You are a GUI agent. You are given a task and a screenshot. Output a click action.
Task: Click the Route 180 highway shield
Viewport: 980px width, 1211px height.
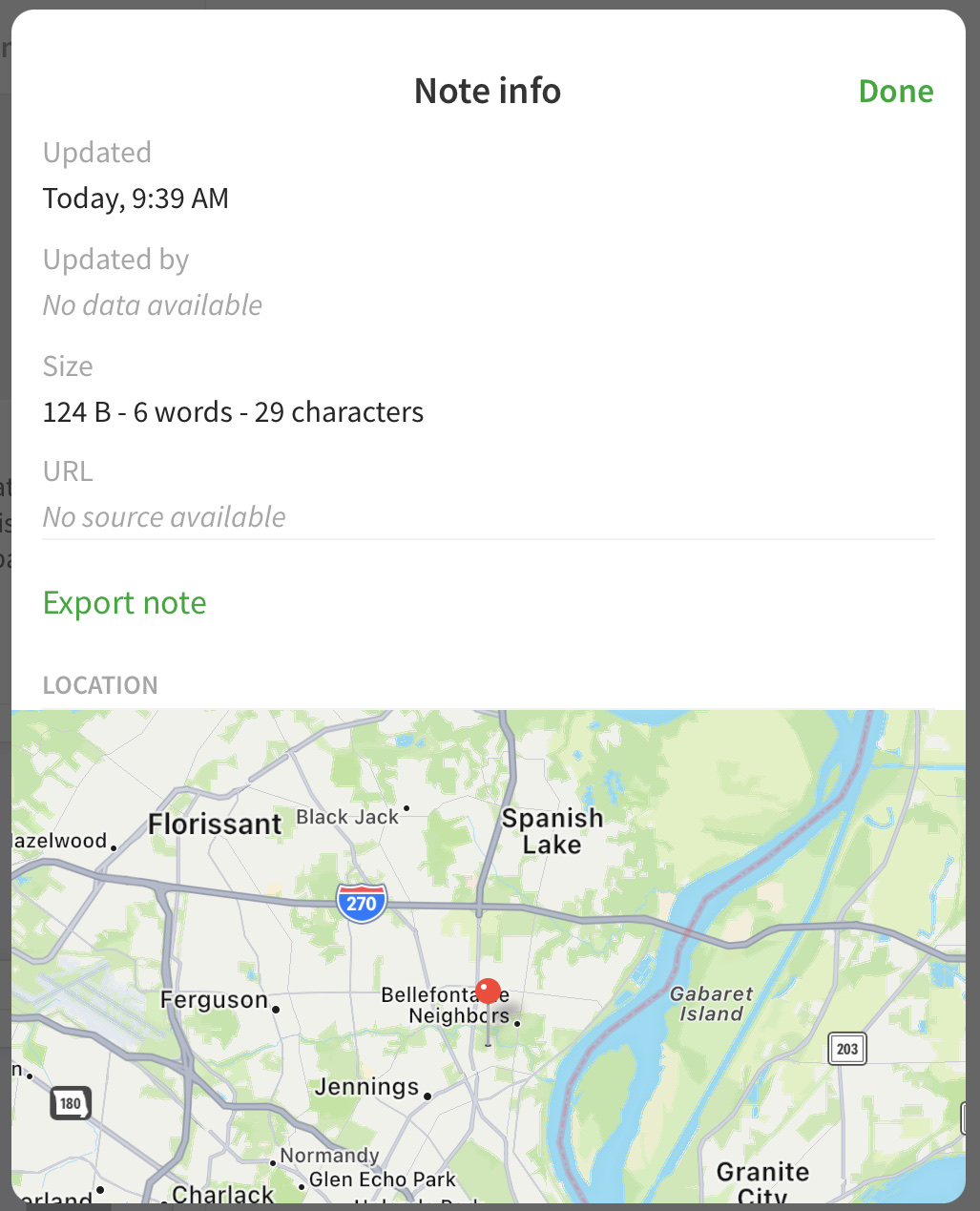(70, 1104)
